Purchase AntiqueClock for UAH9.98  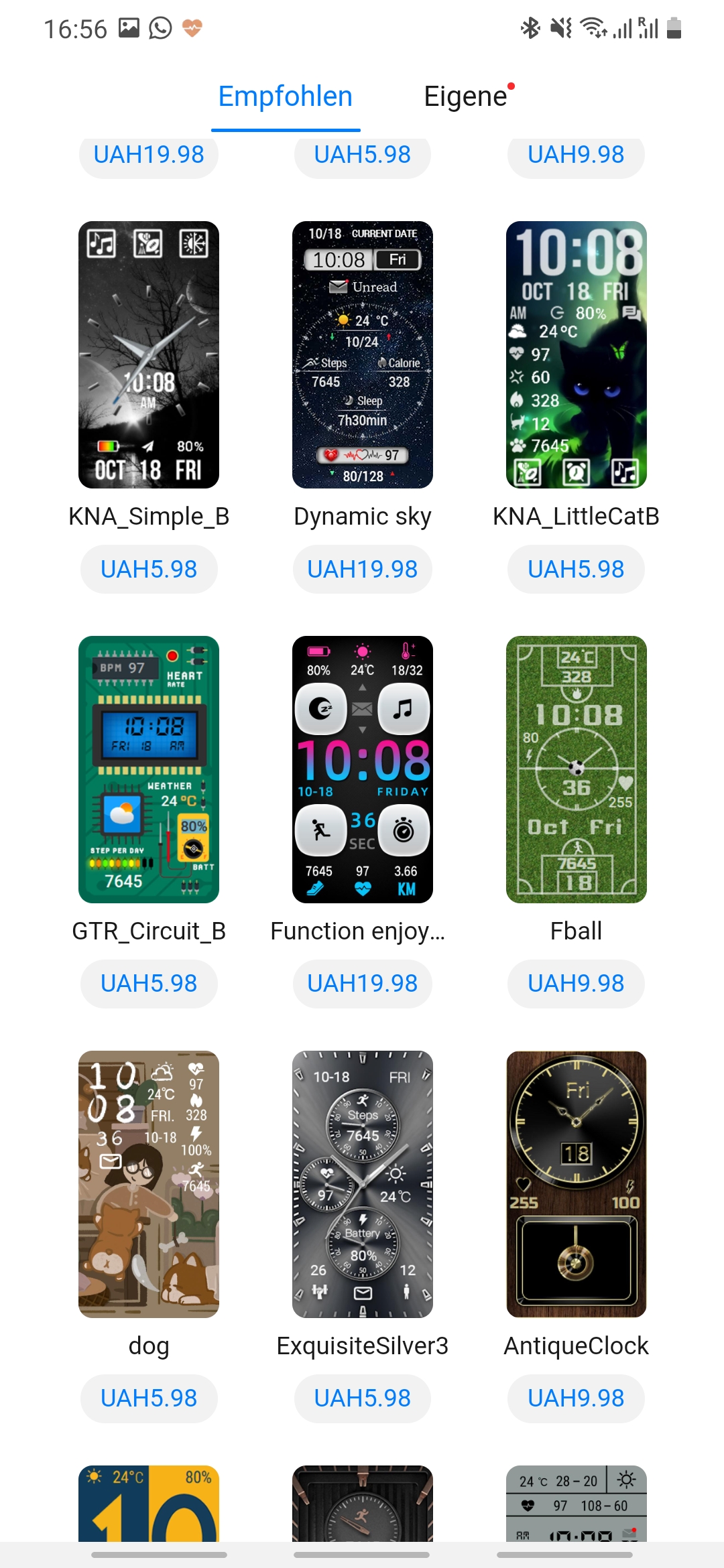577,1398
